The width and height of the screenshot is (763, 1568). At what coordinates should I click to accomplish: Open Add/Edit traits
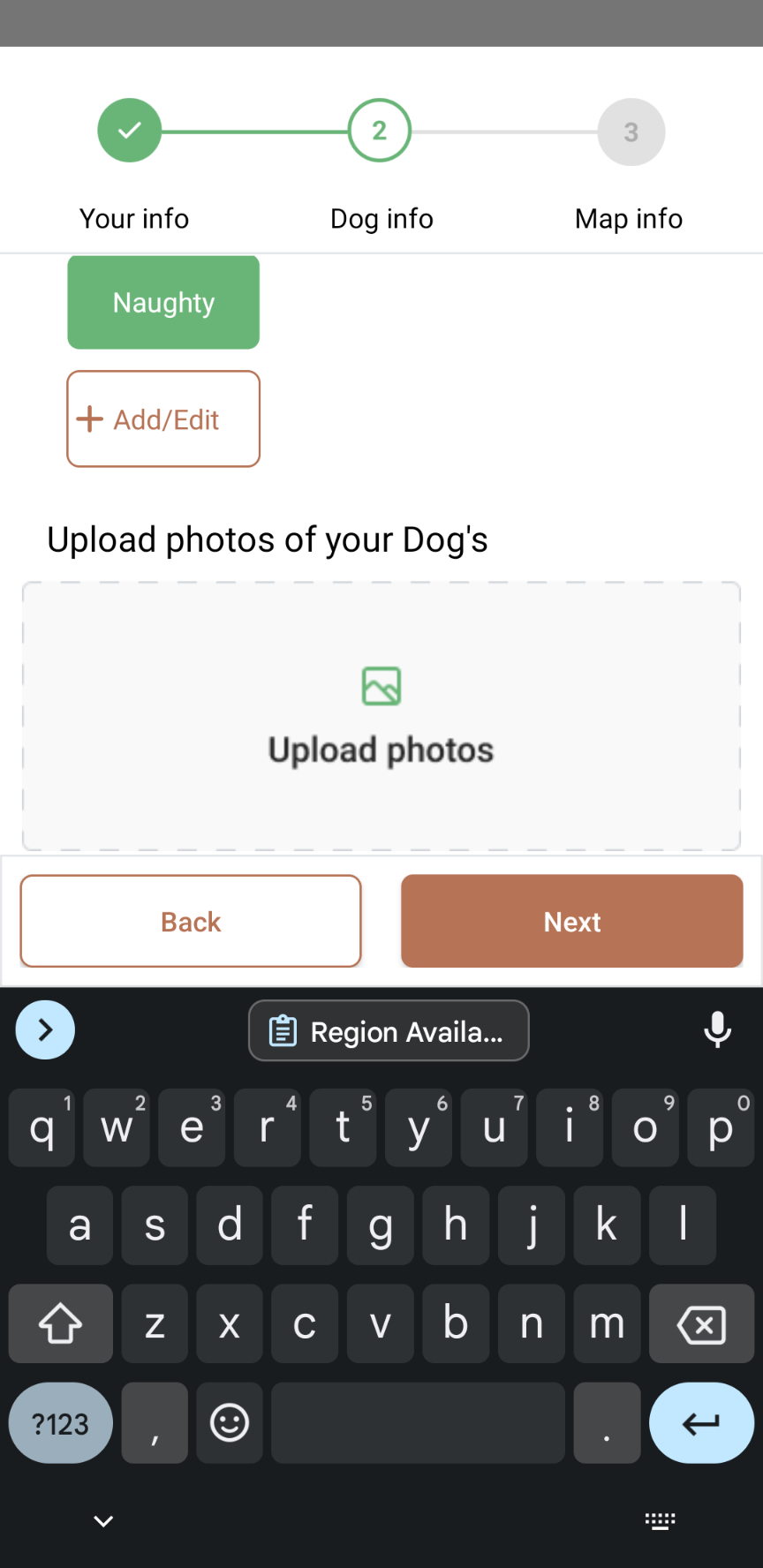pyautogui.click(x=163, y=419)
